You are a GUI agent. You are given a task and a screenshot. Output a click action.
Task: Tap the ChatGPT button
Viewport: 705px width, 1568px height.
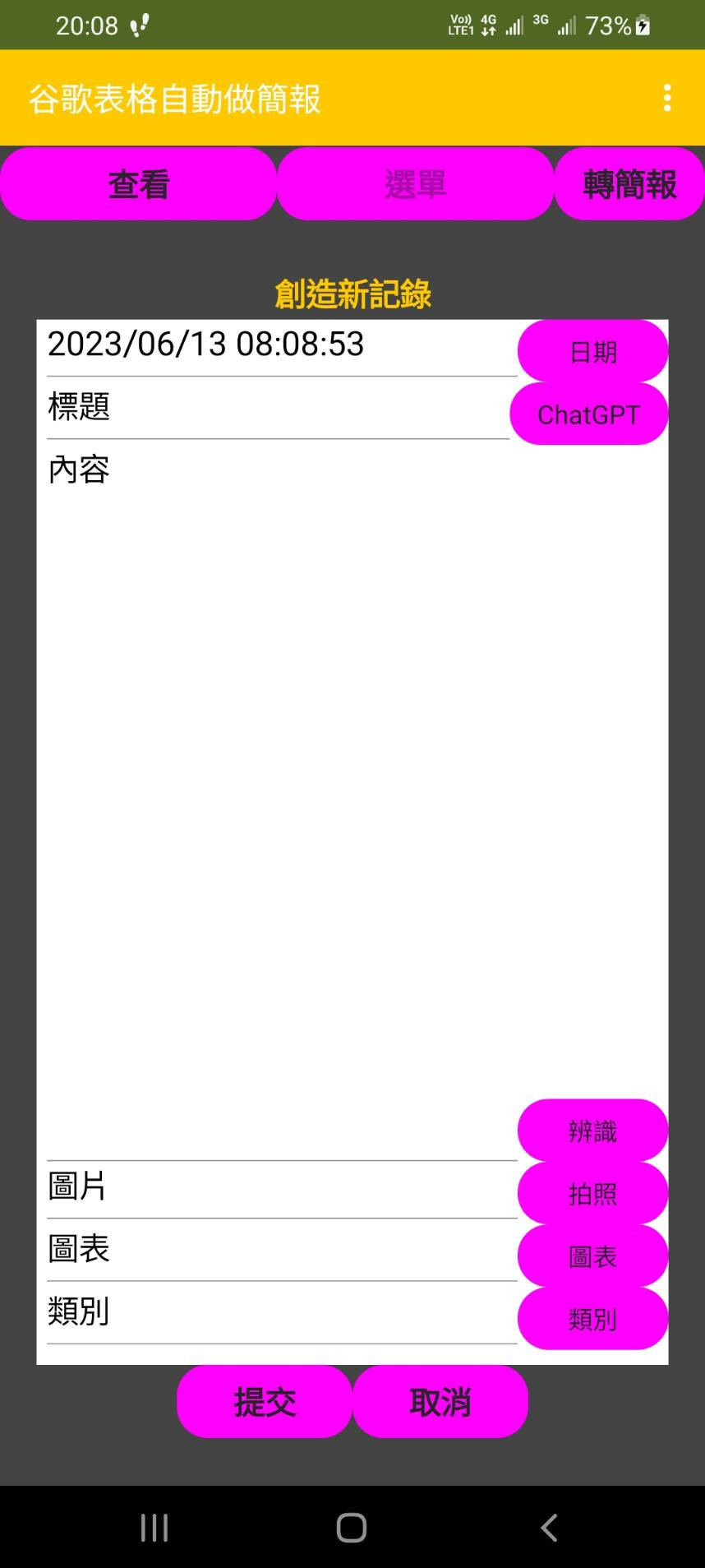[588, 414]
